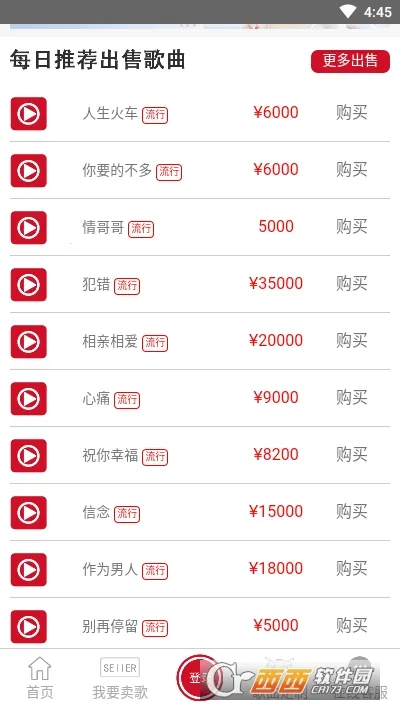Play the song 人生火车
The image size is (400, 710).
tap(29, 114)
